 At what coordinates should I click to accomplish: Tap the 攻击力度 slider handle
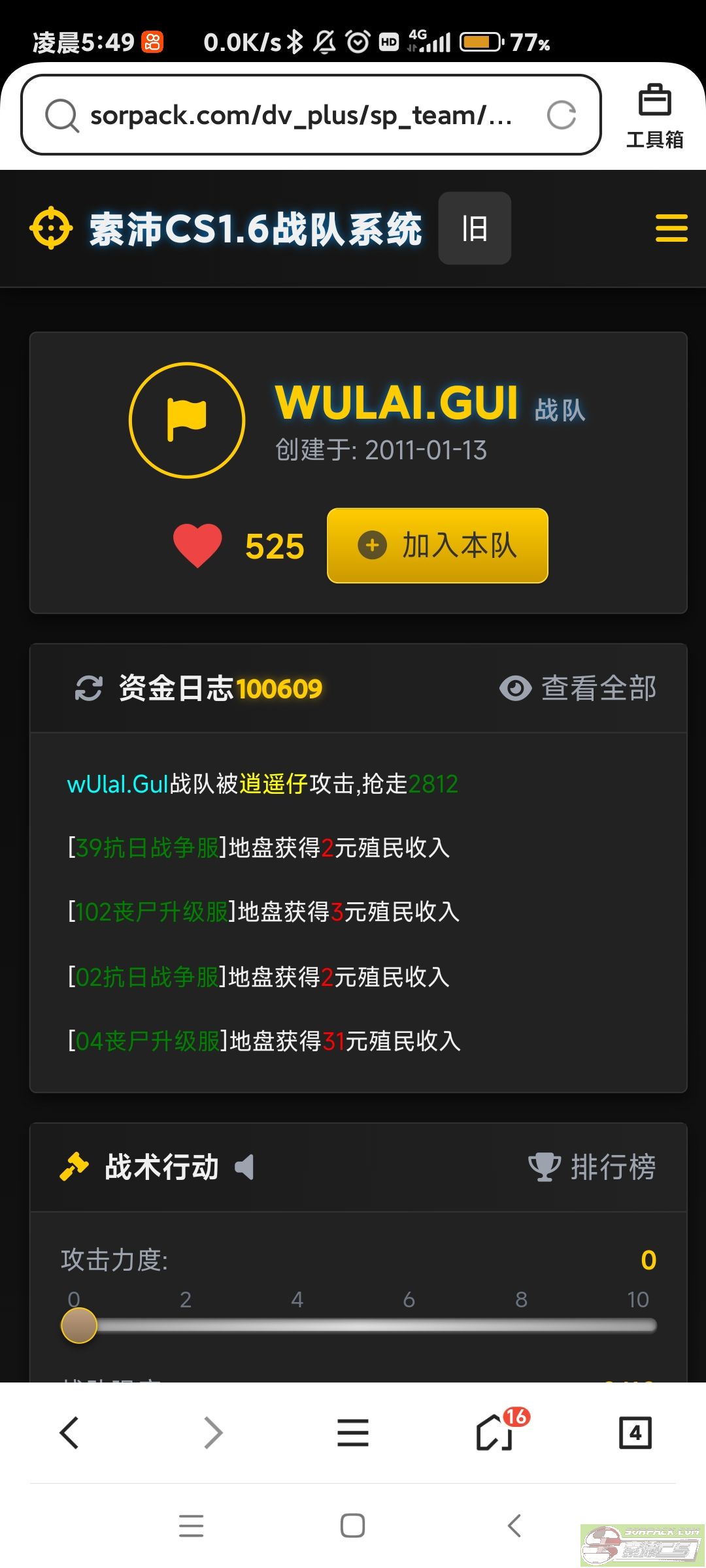tap(79, 1325)
